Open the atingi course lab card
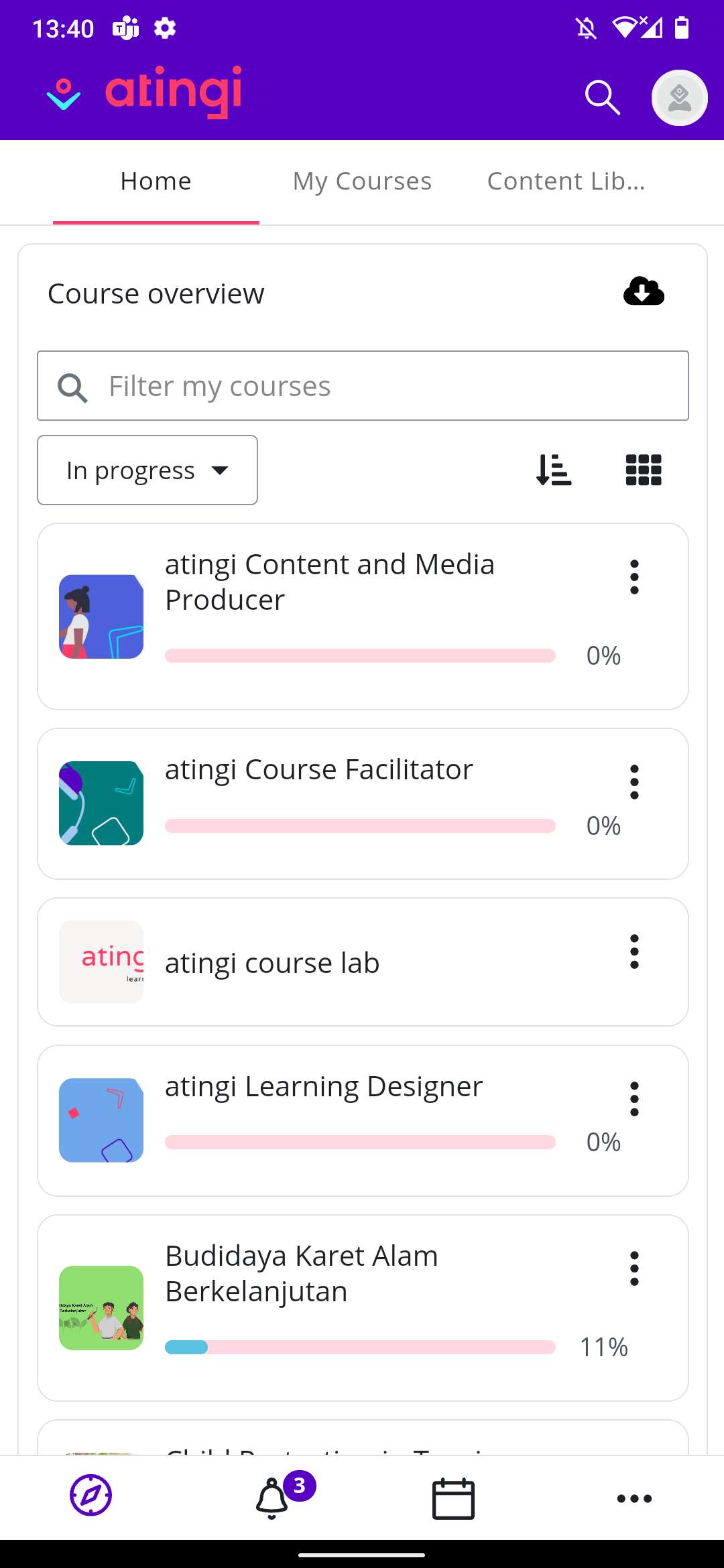 click(363, 962)
